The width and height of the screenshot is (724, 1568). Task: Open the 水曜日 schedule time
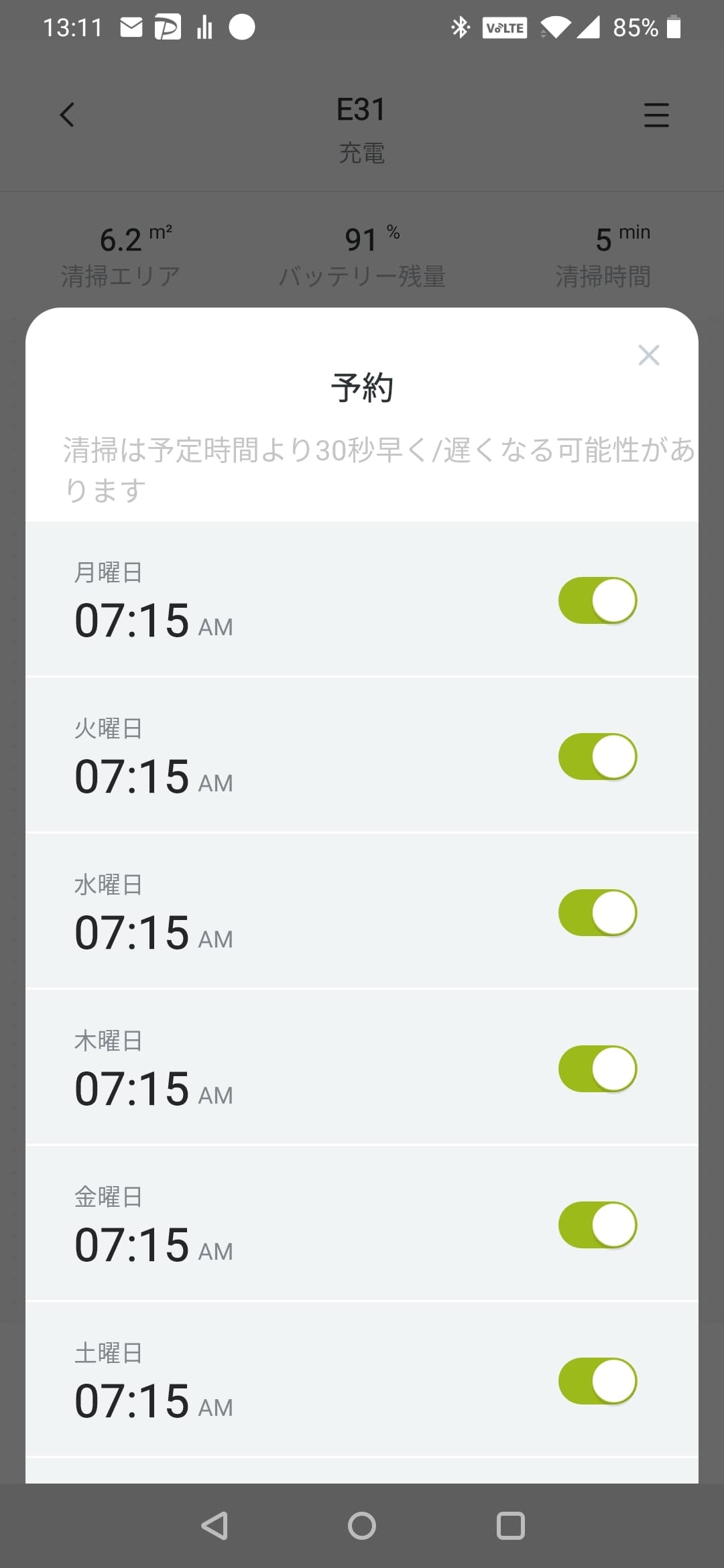pos(154,932)
